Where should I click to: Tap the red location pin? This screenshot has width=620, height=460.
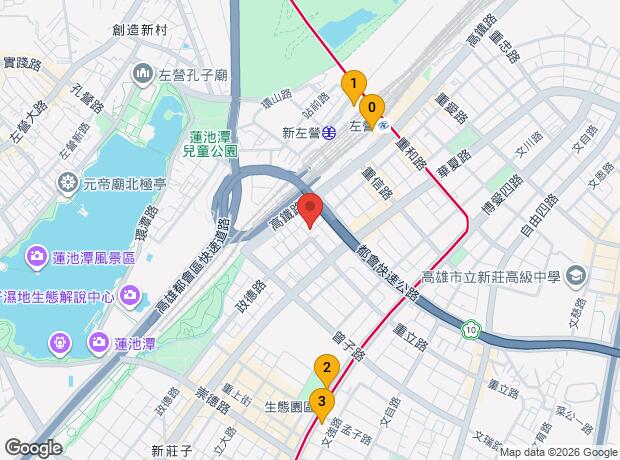(310, 211)
